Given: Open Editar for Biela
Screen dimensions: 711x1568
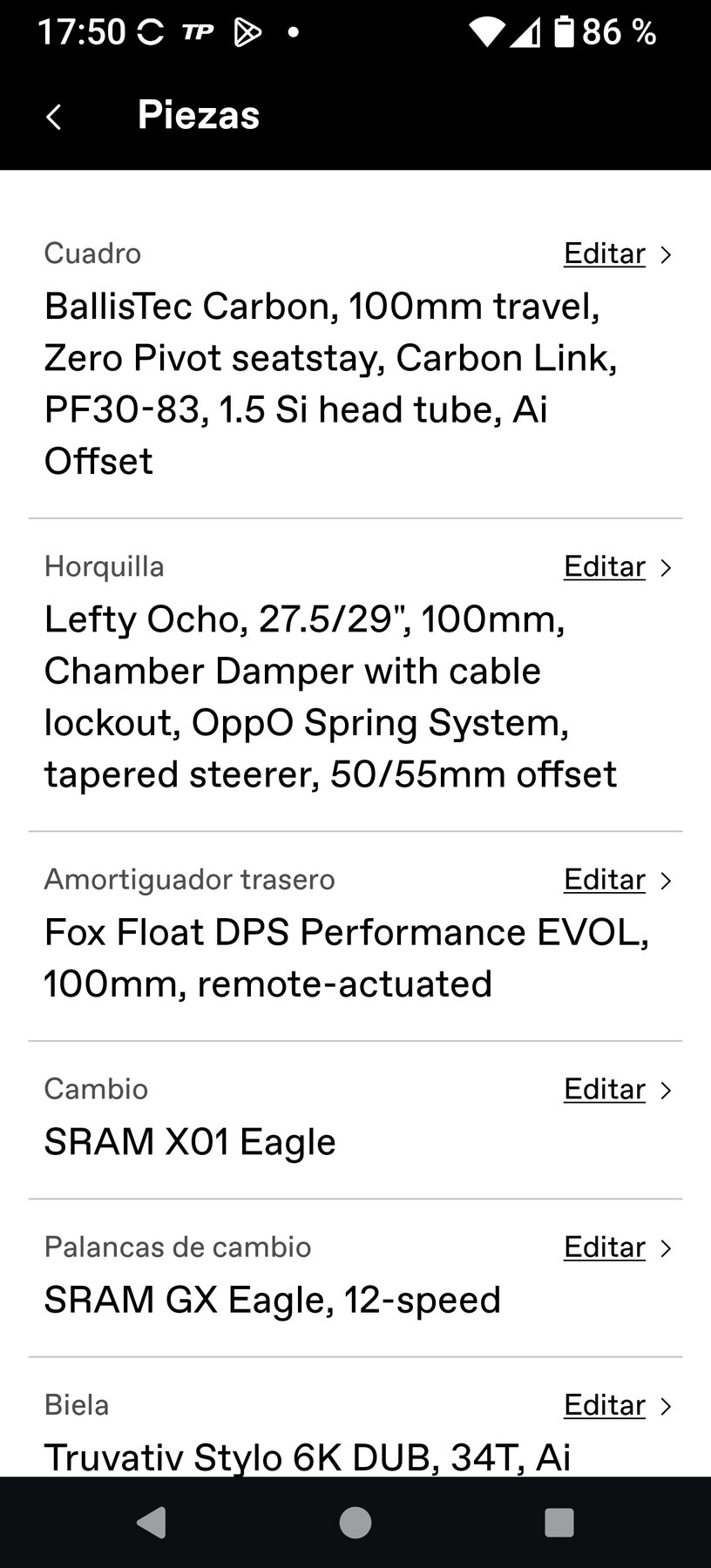Looking at the screenshot, I should click(617, 1405).
